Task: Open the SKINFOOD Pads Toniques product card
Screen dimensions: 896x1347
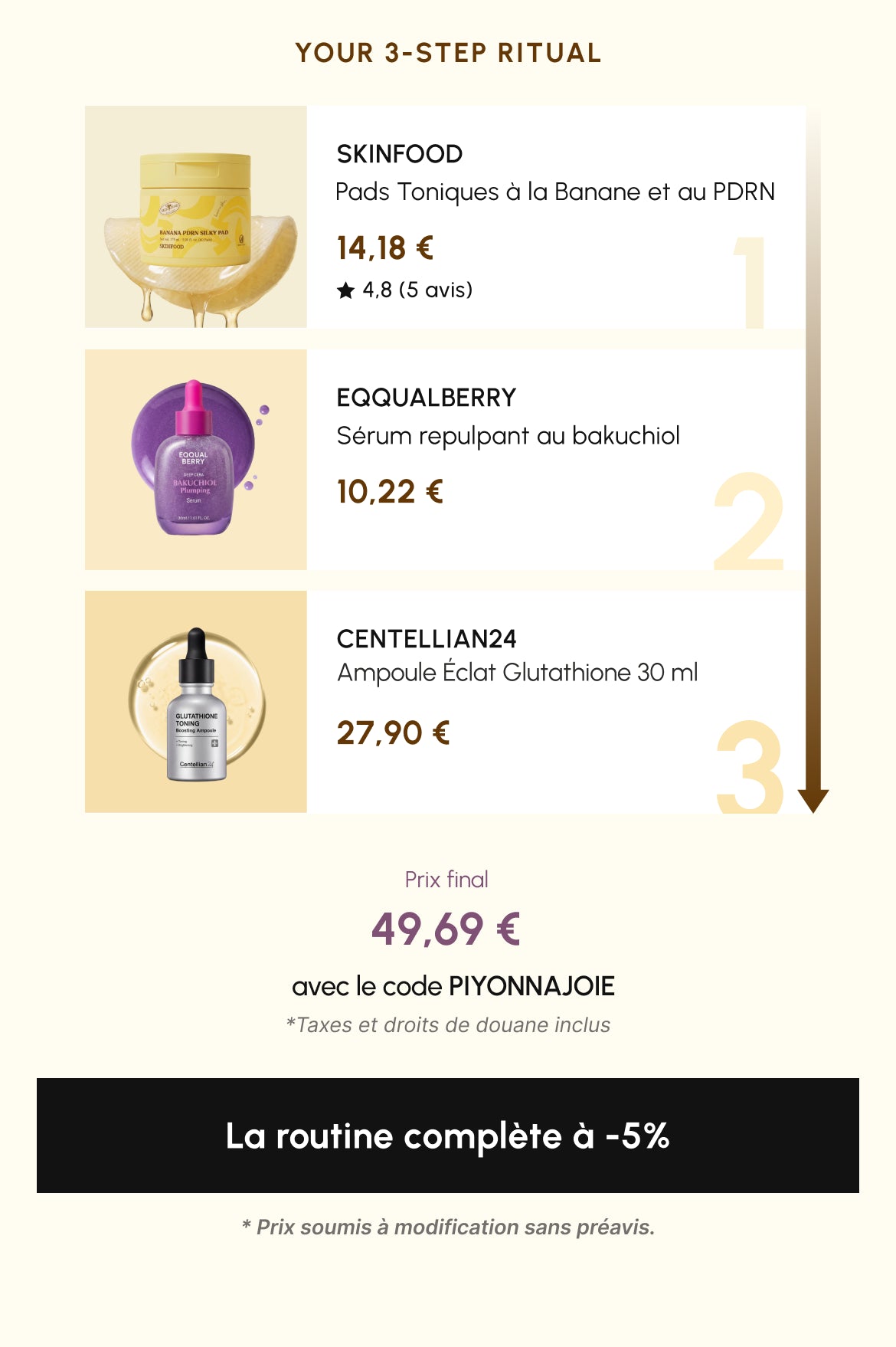Action: (445, 217)
